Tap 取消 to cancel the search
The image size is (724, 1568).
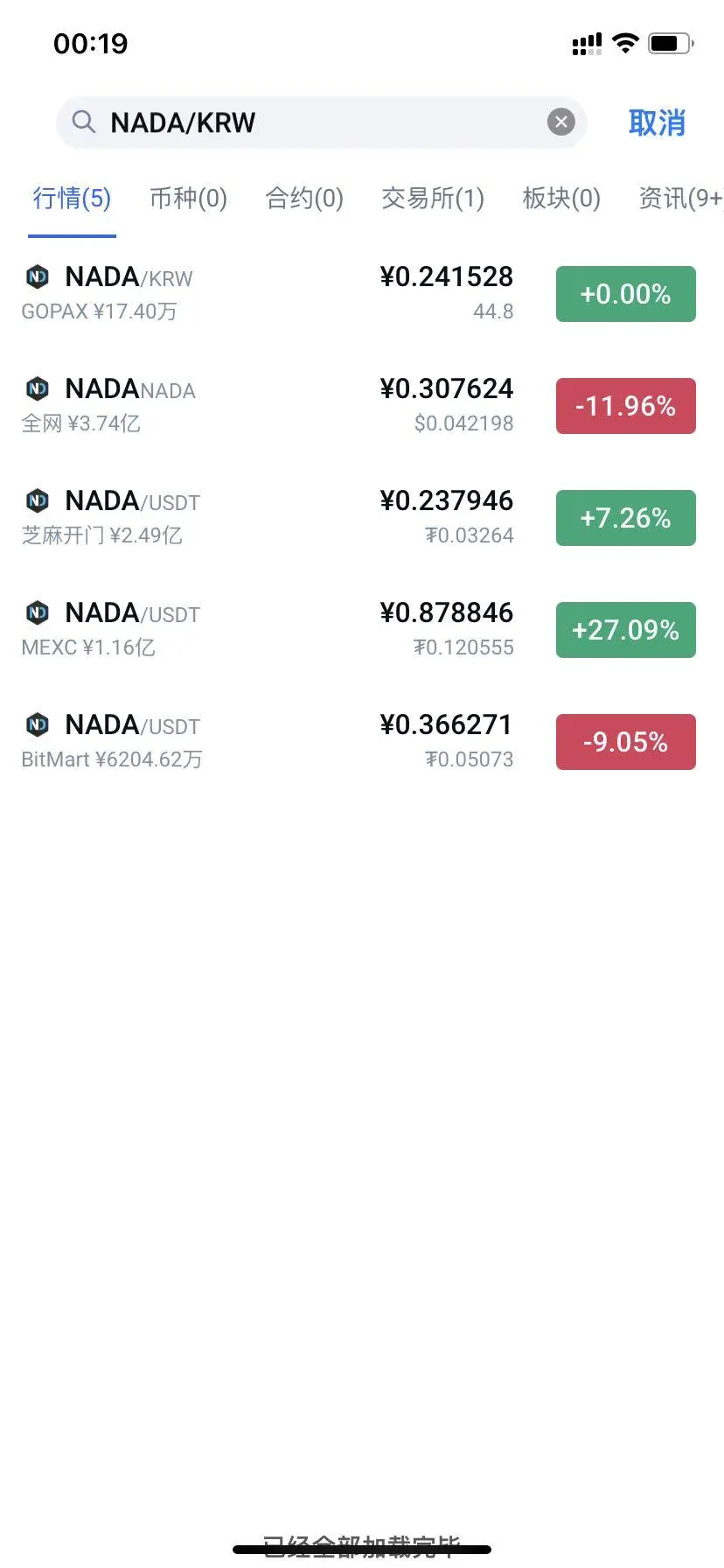(656, 122)
